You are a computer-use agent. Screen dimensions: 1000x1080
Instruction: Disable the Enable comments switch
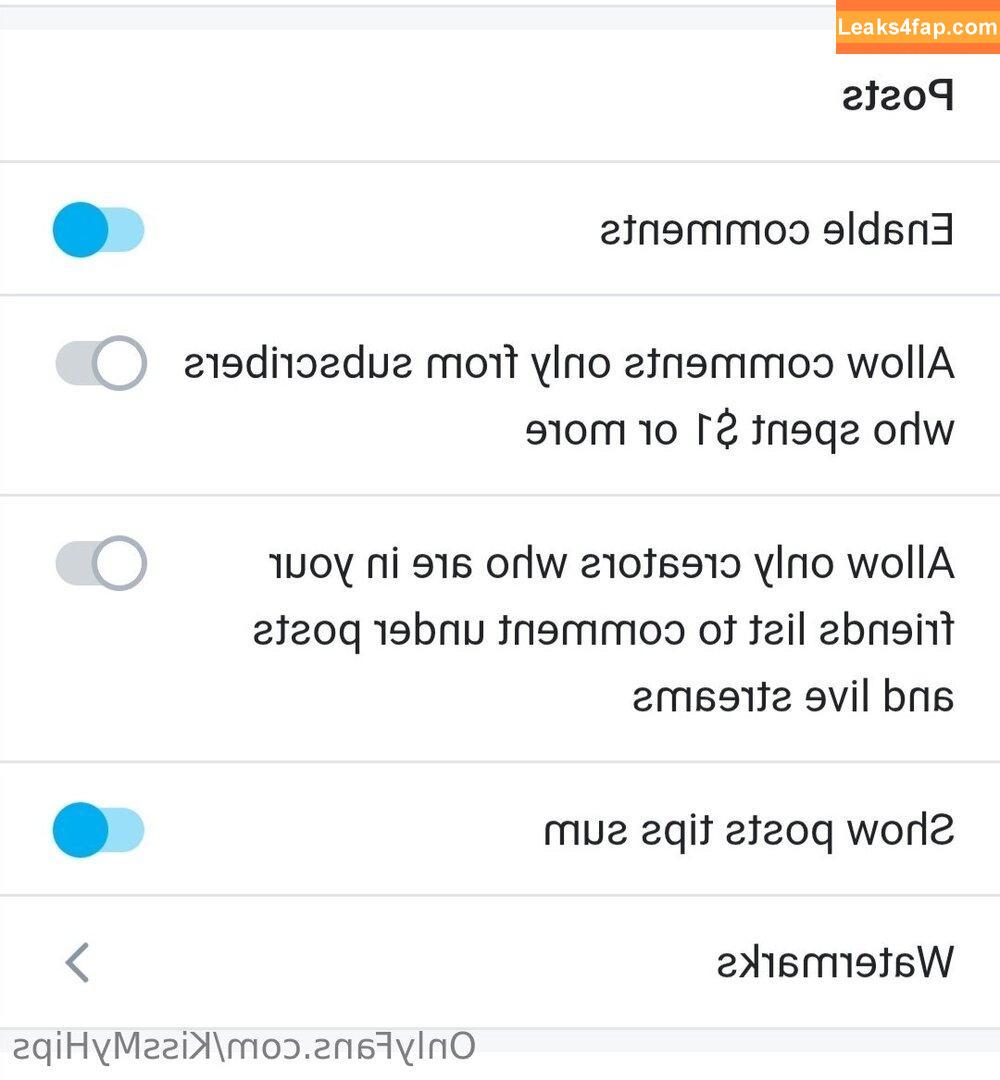pos(98,230)
